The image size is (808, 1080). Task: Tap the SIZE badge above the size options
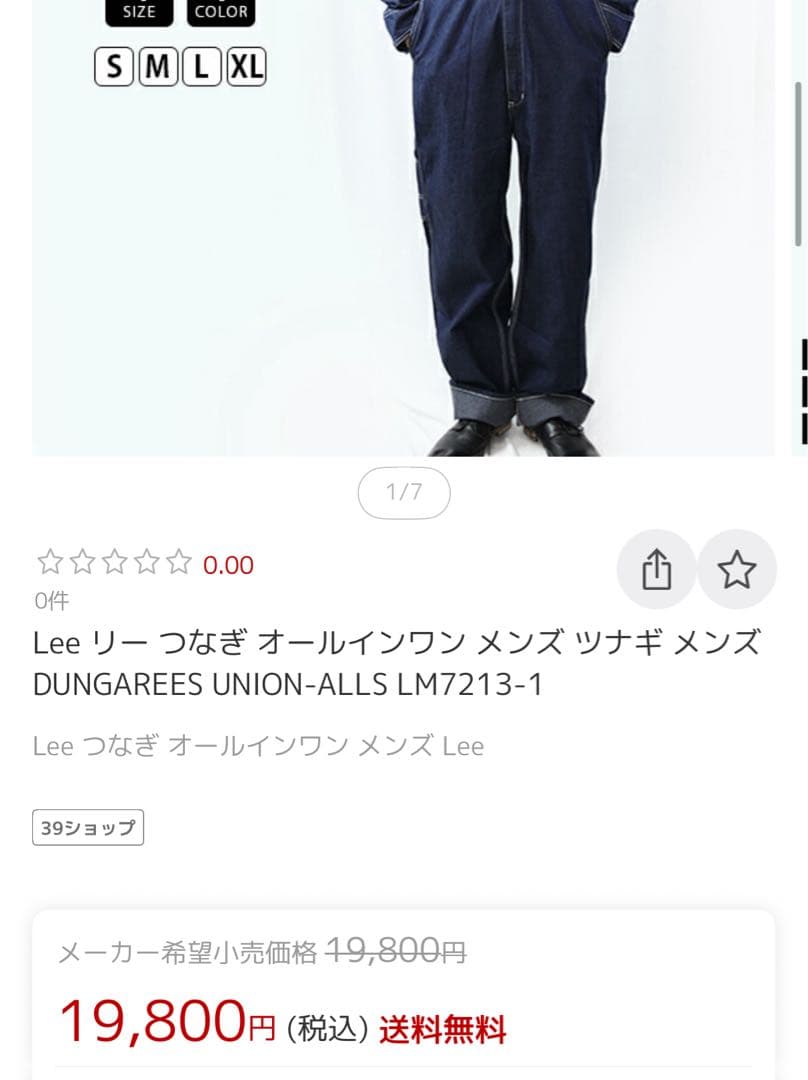[137, 12]
